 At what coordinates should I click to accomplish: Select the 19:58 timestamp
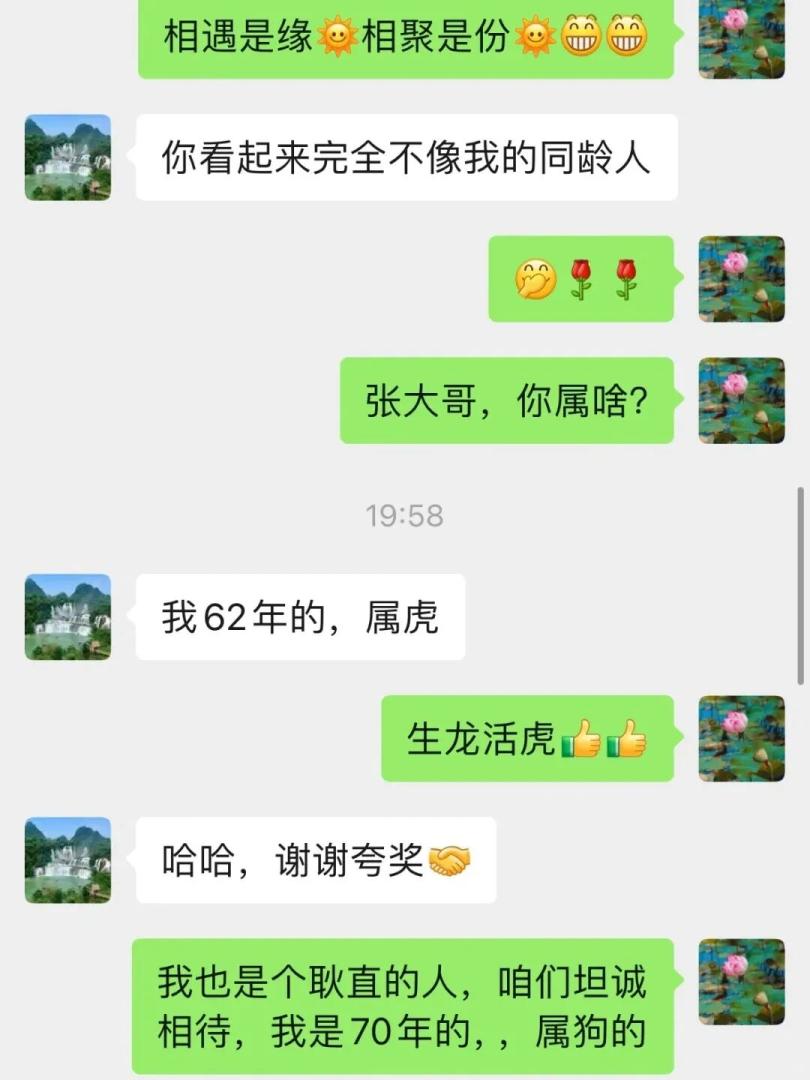click(405, 514)
